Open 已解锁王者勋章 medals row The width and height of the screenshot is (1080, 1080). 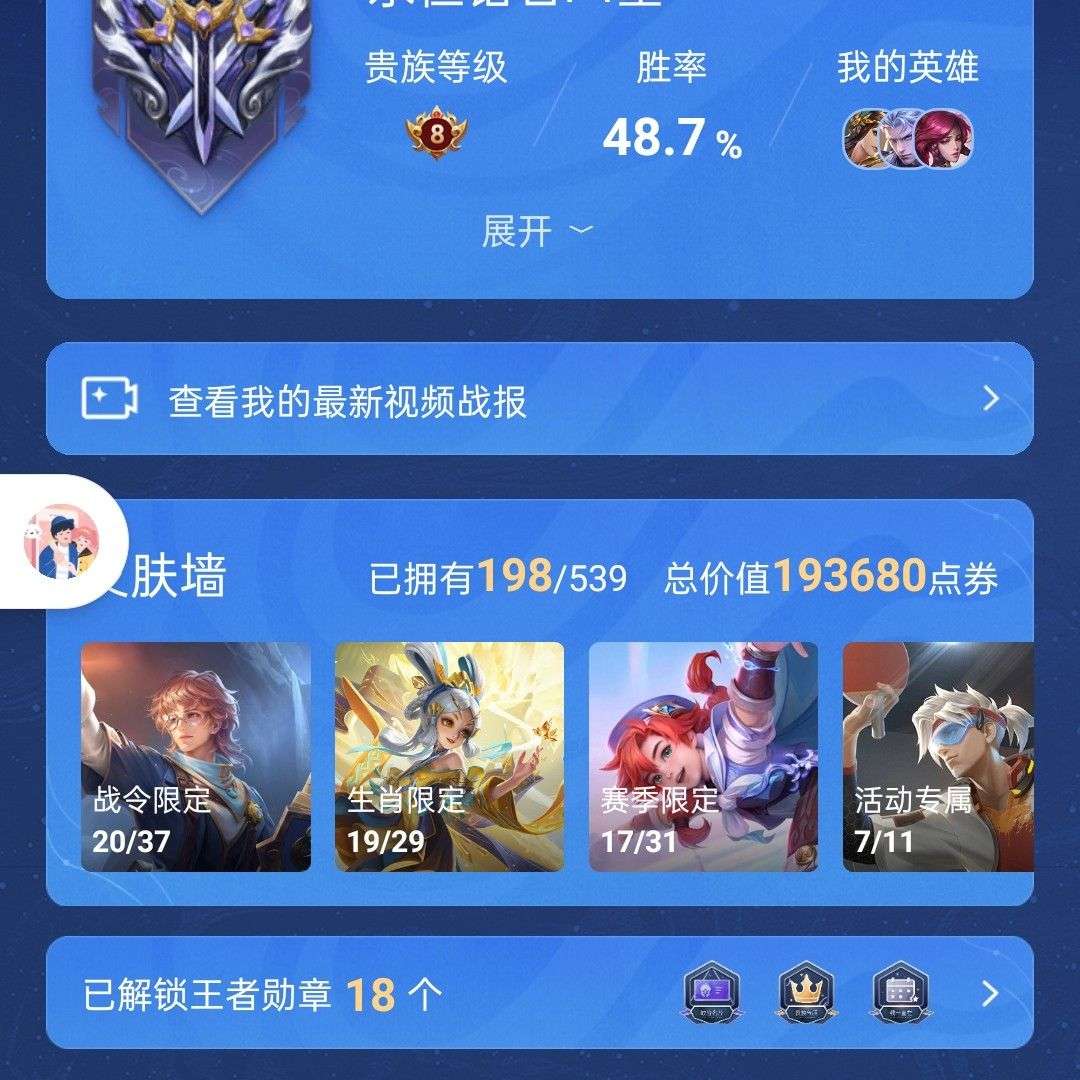(540, 993)
